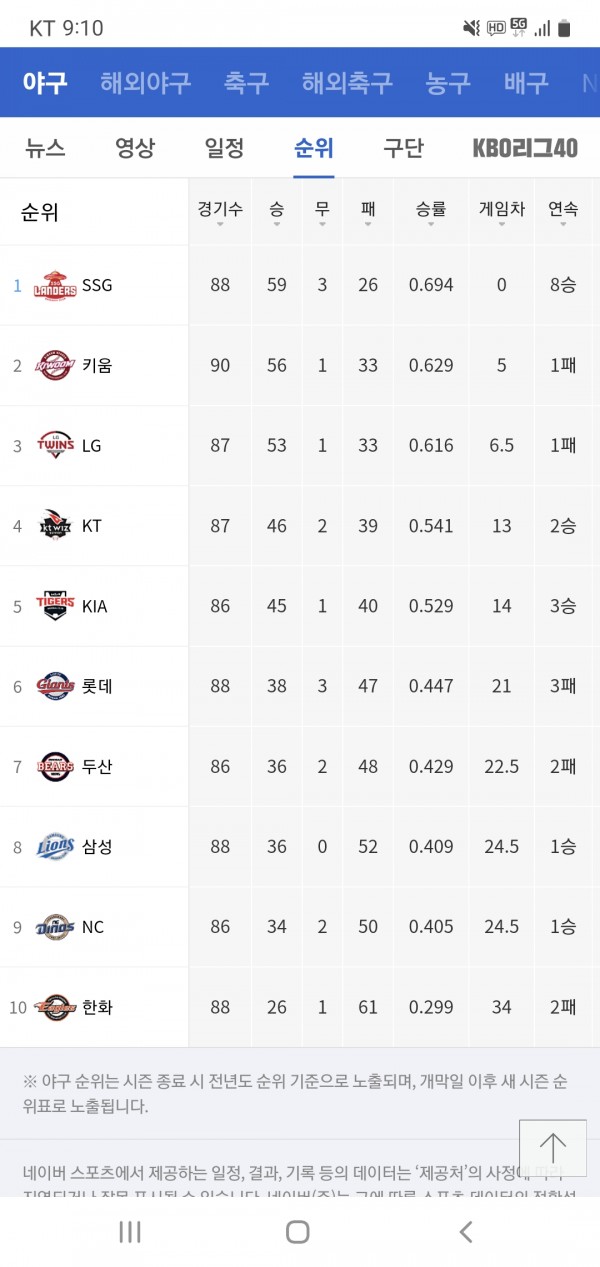The image size is (600, 1267).
Task: Open the 해외축구 category
Action: pyautogui.click(x=347, y=82)
